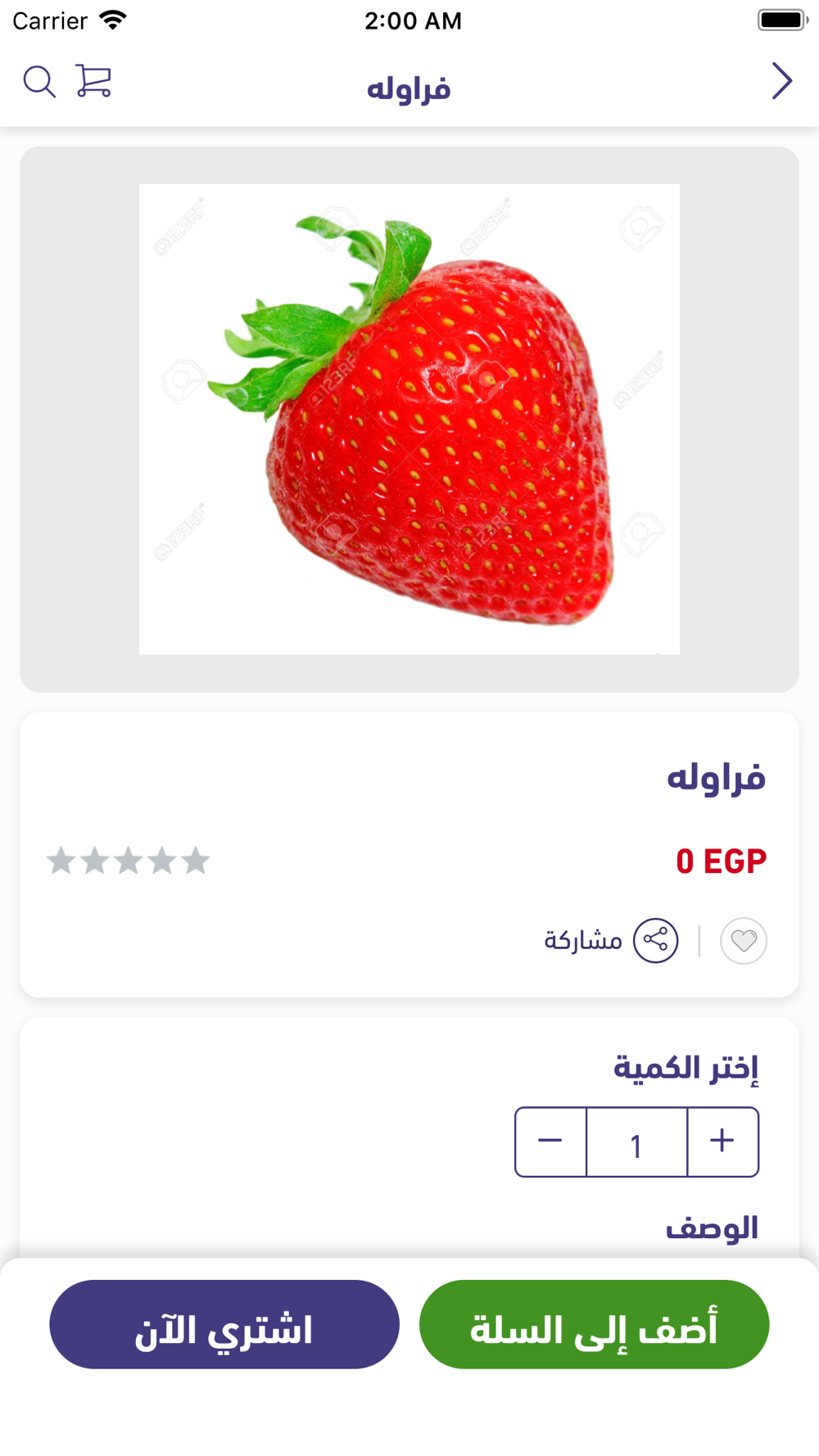
Task: Open the search icon
Action: coord(39,82)
